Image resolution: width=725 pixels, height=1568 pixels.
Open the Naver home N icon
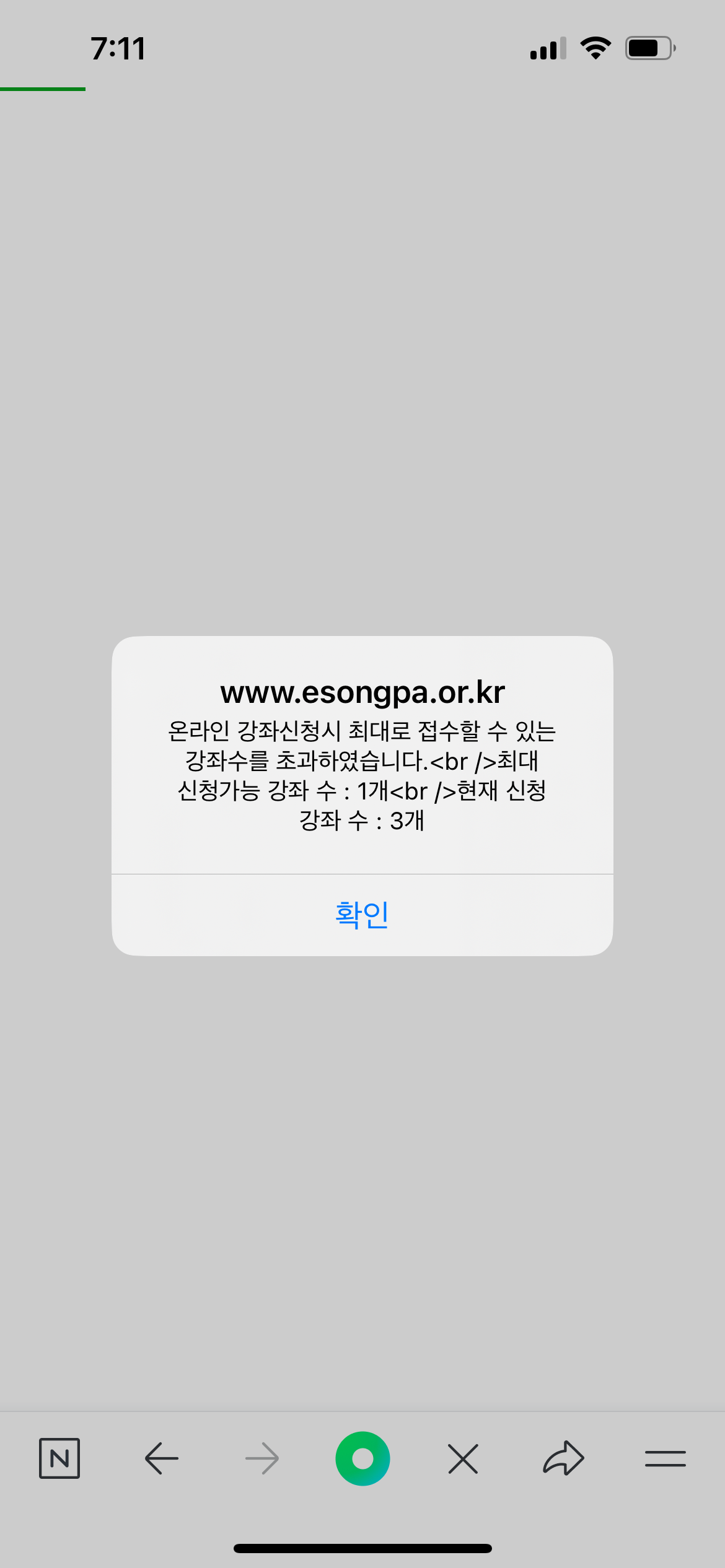coord(59,1458)
